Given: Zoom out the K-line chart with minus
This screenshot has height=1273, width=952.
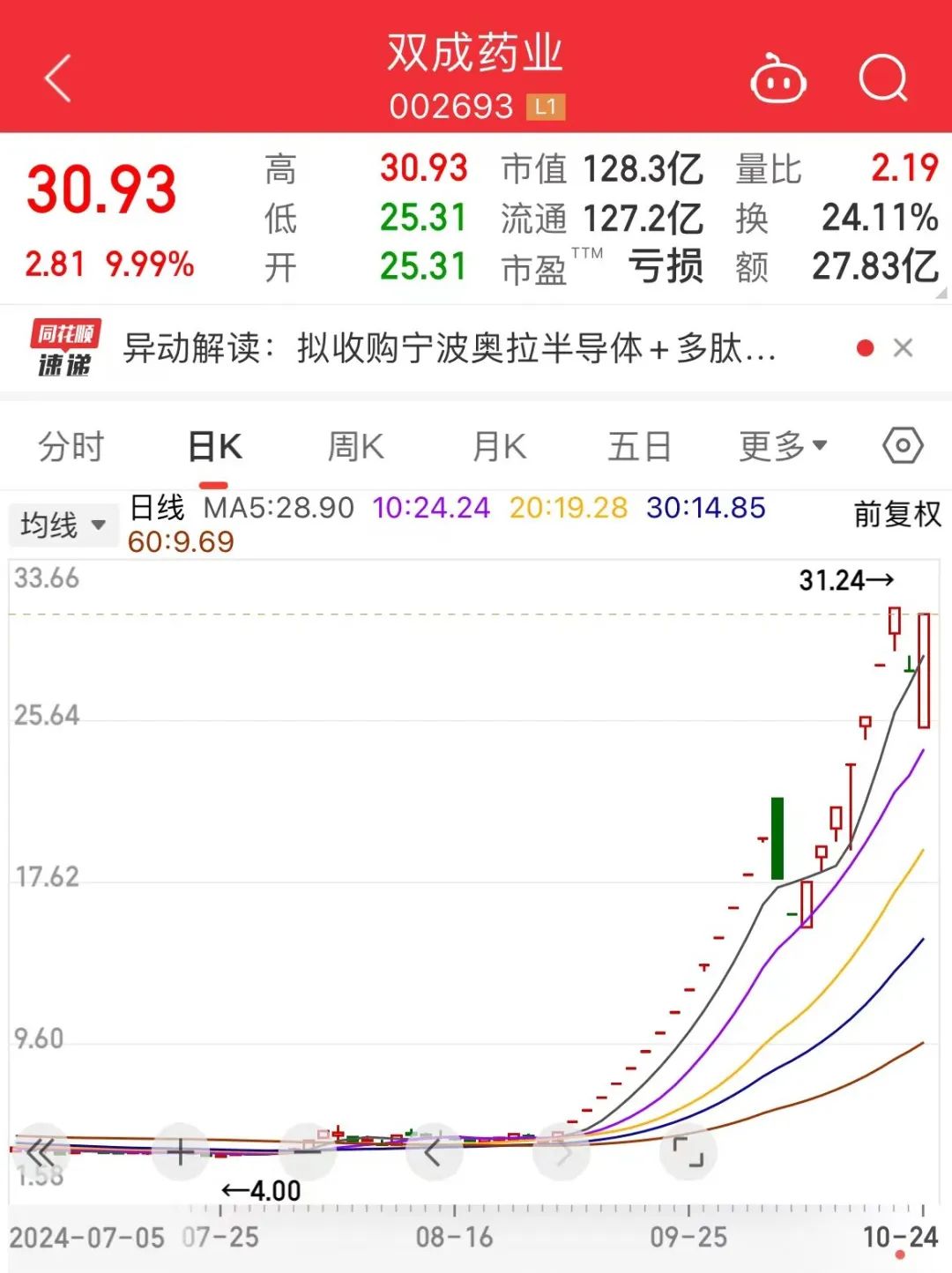Looking at the screenshot, I should click(307, 1151).
